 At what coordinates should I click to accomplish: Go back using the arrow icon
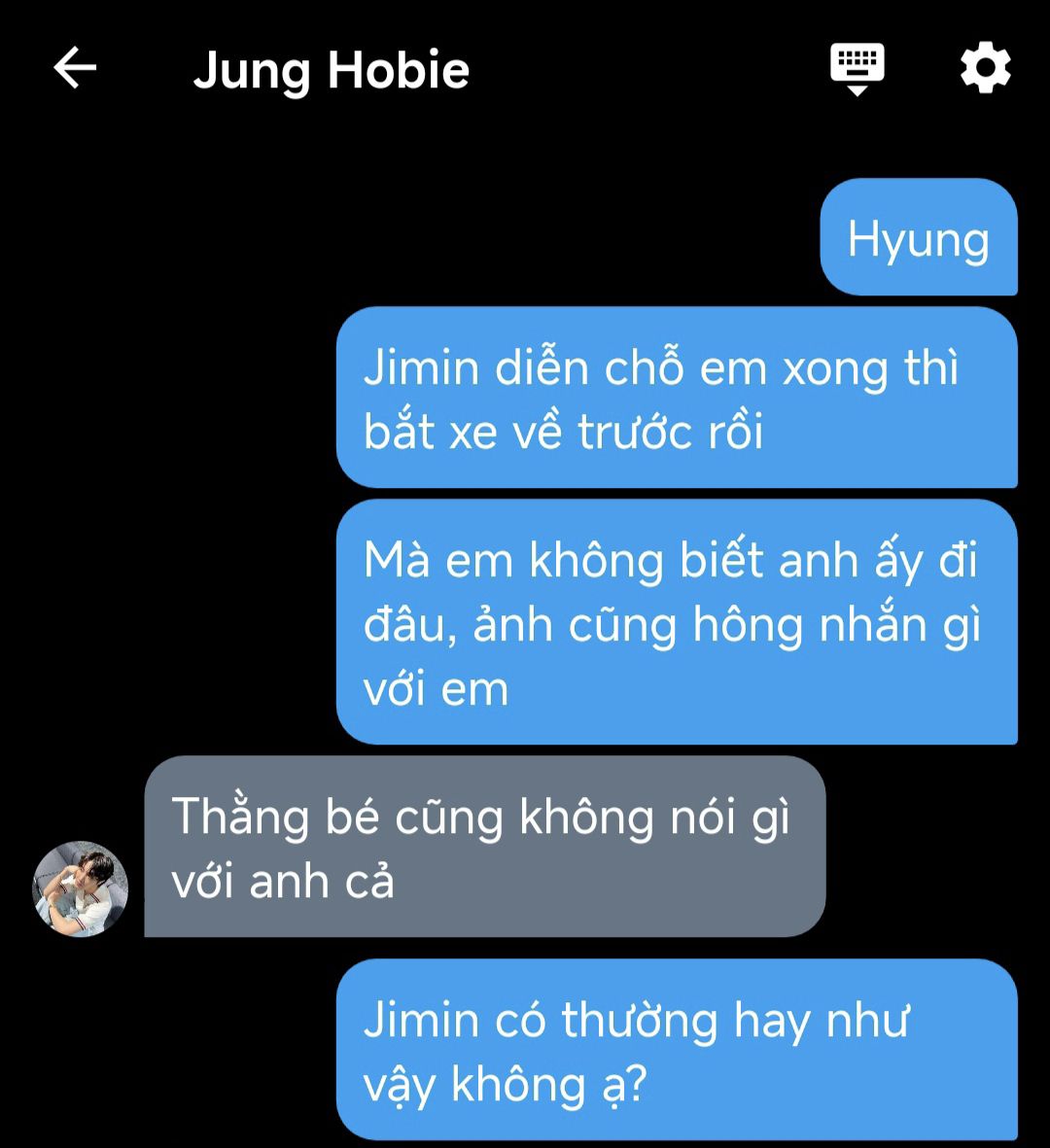pyautogui.click(x=75, y=69)
